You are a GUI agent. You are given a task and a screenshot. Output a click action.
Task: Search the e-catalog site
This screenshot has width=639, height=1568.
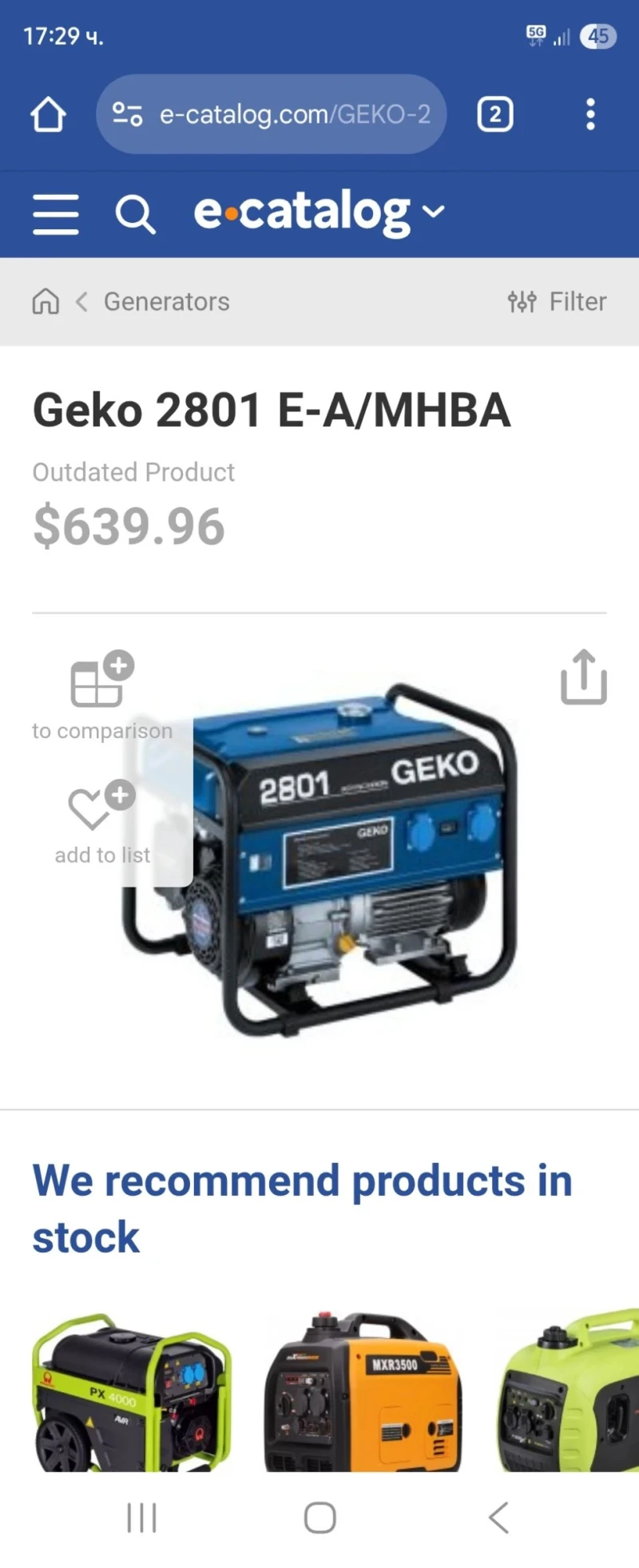point(135,213)
